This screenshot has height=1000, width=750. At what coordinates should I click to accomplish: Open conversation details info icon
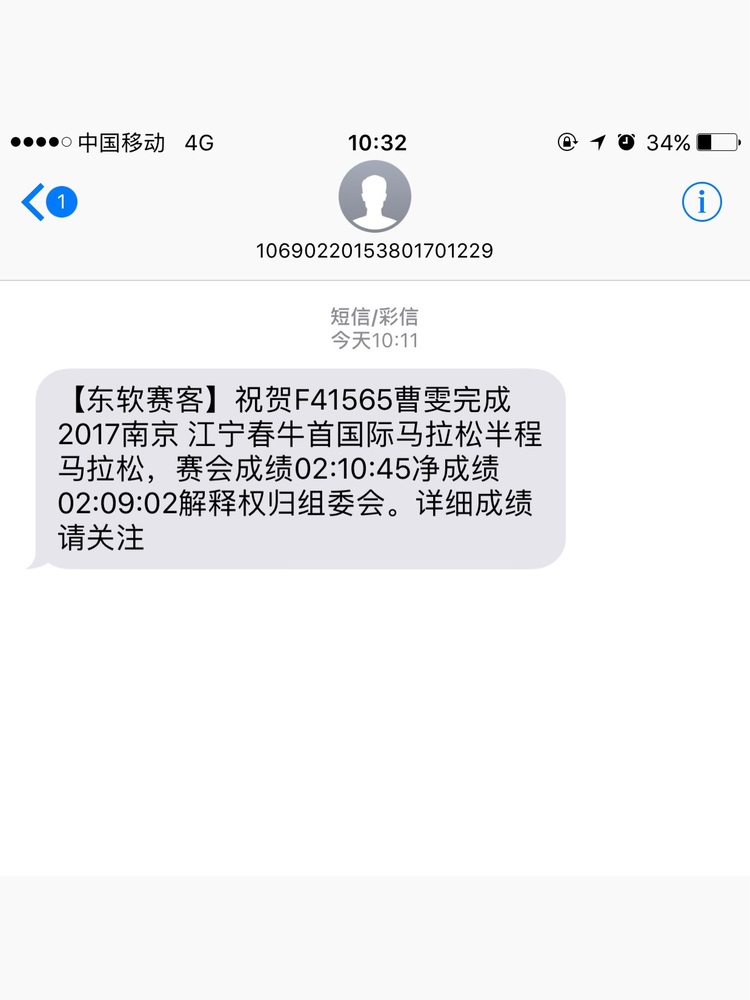coord(701,202)
